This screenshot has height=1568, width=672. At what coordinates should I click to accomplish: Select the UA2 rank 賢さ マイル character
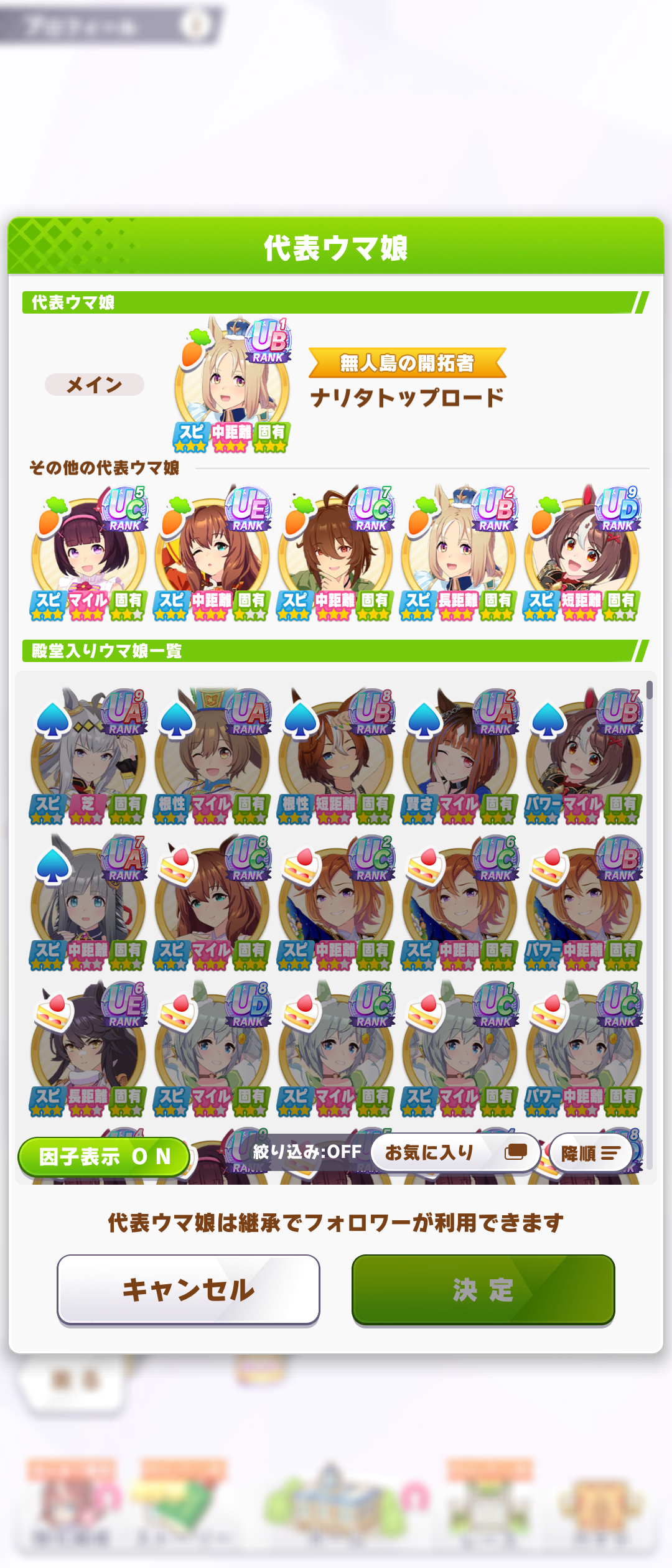[460, 756]
